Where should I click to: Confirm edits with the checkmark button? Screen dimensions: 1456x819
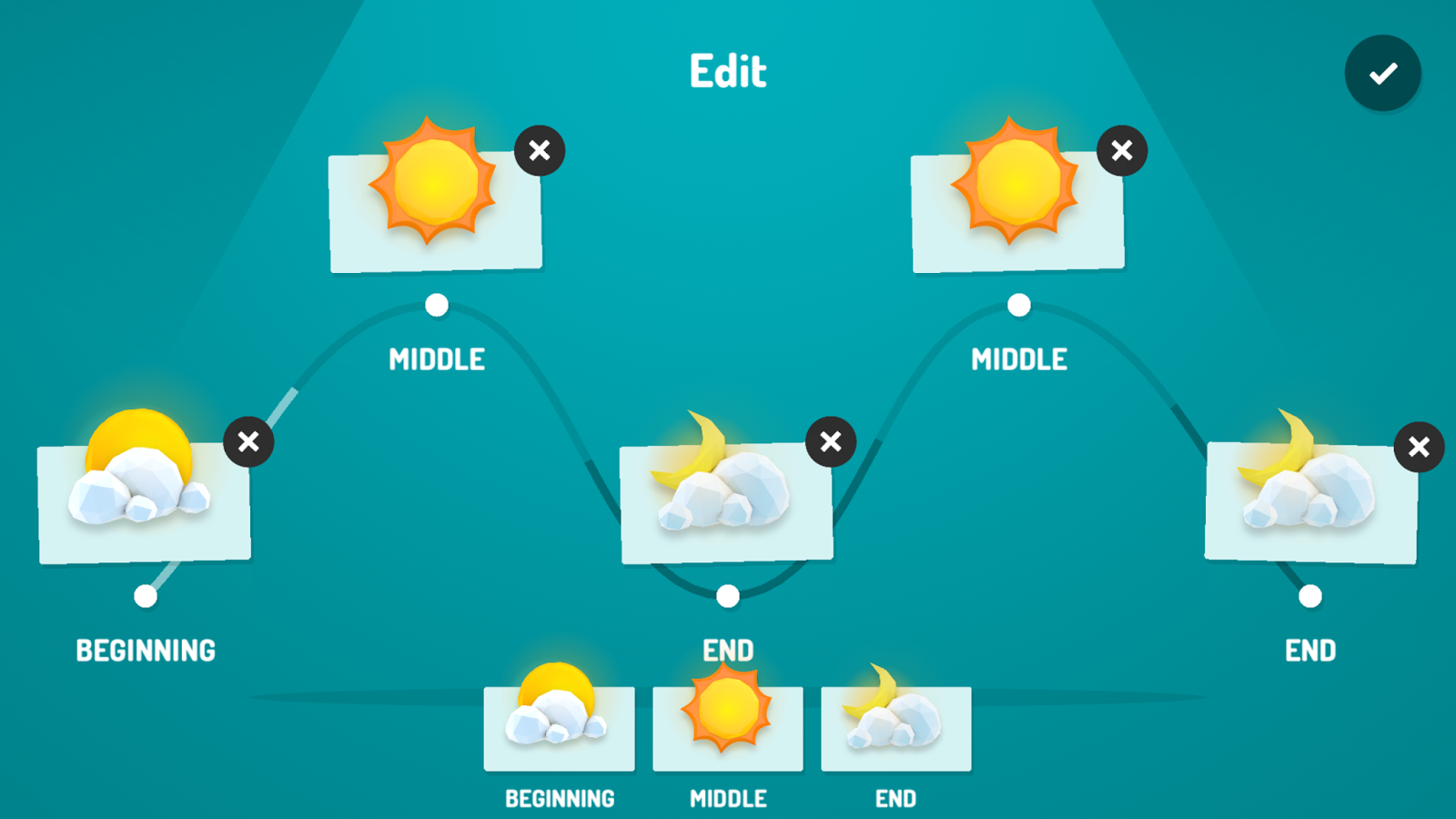point(1382,73)
